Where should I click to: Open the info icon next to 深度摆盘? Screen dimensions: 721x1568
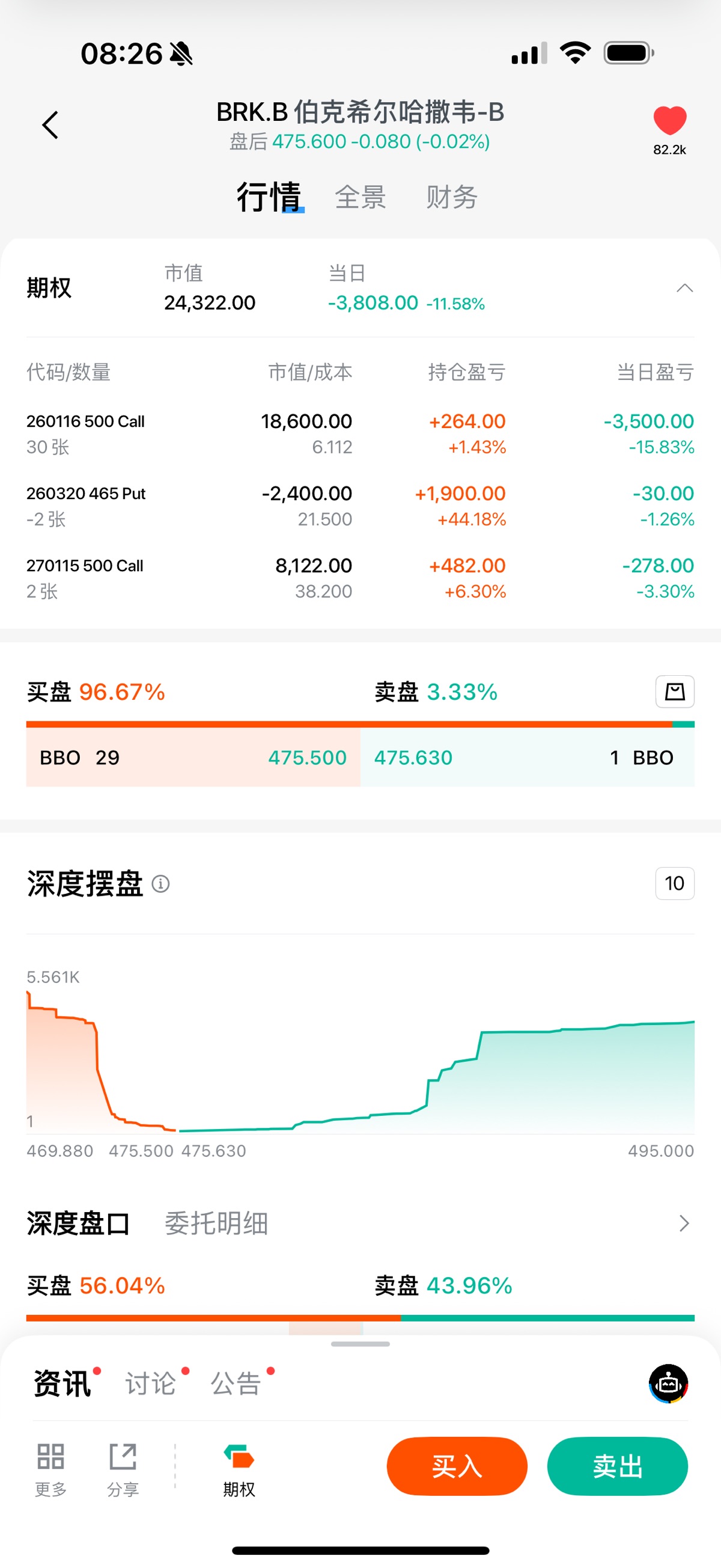click(x=160, y=883)
